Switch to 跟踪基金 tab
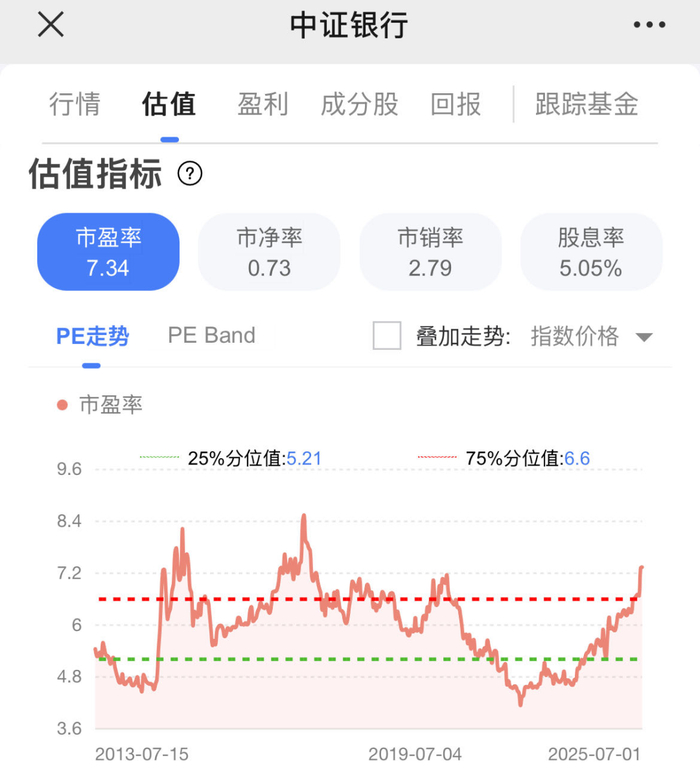 click(x=586, y=104)
